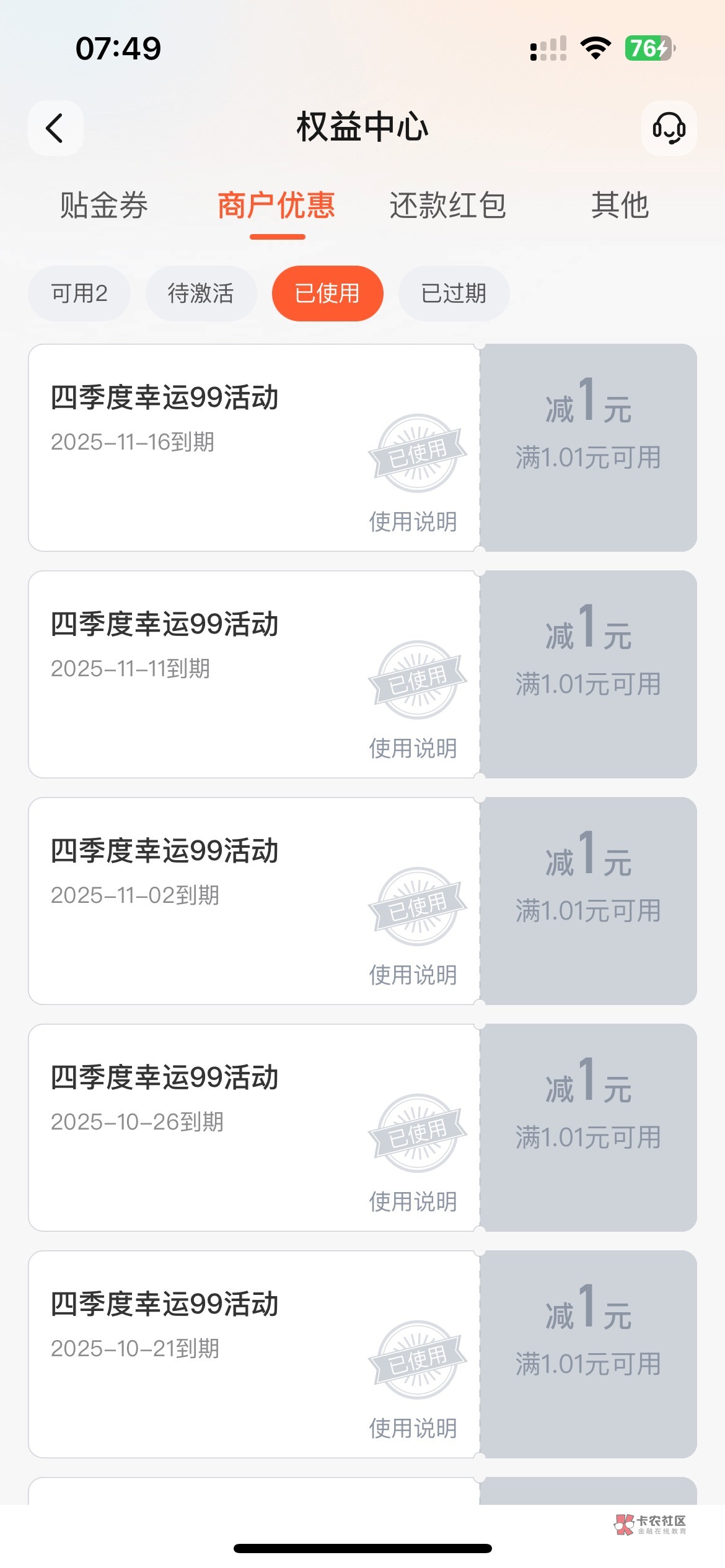View 已过期 expired coupons

click(x=454, y=294)
